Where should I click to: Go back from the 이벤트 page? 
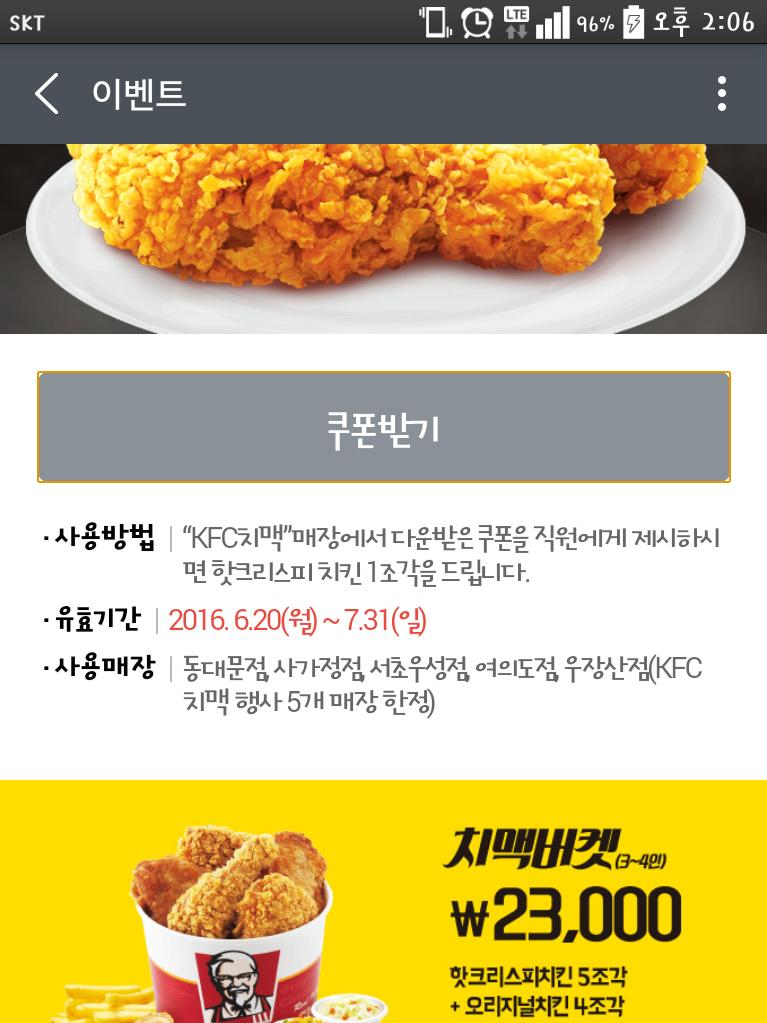[x=46, y=94]
